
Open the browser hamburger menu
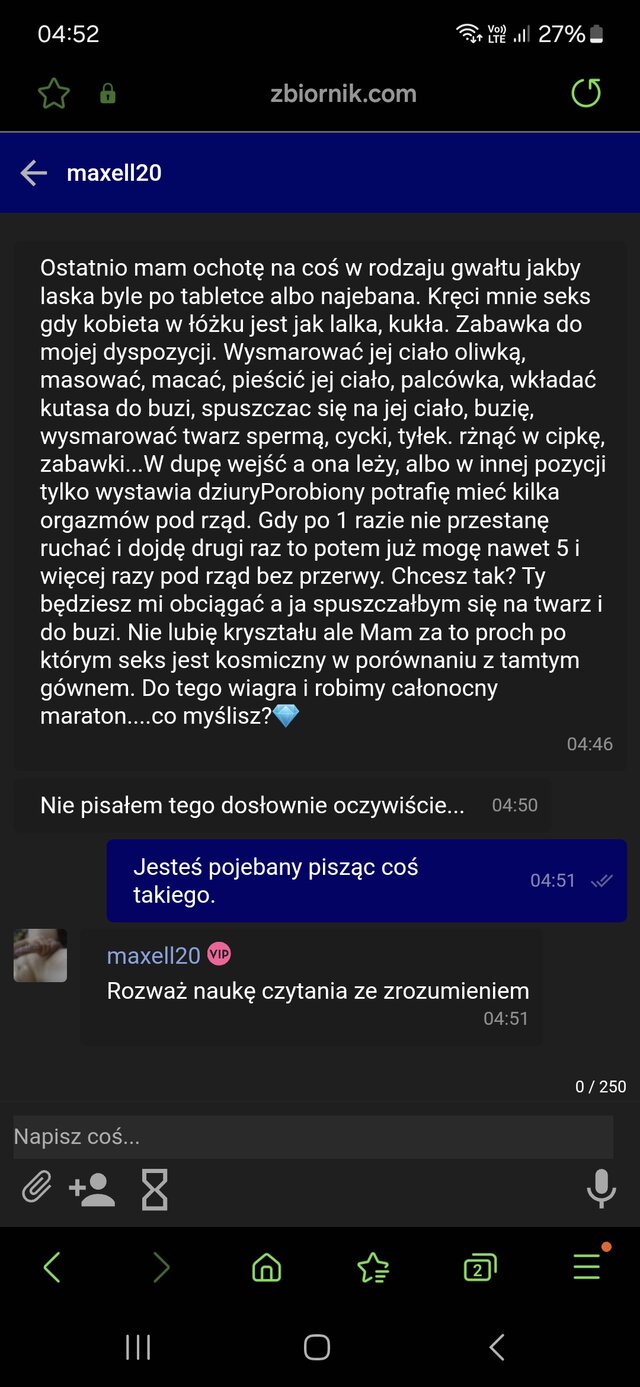click(x=586, y=1268)
